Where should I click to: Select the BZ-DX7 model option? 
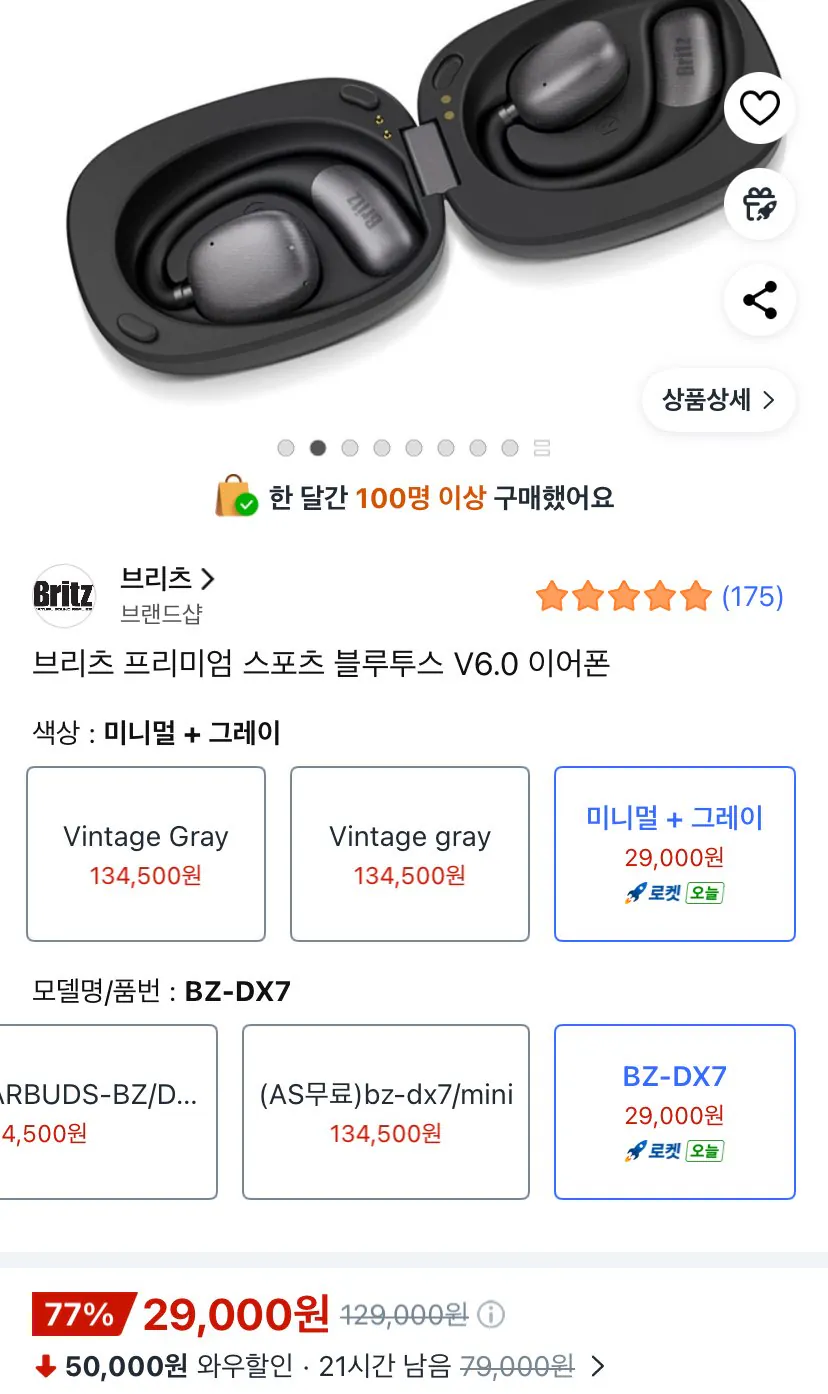pyautogui.click(x=673, y=1111)
